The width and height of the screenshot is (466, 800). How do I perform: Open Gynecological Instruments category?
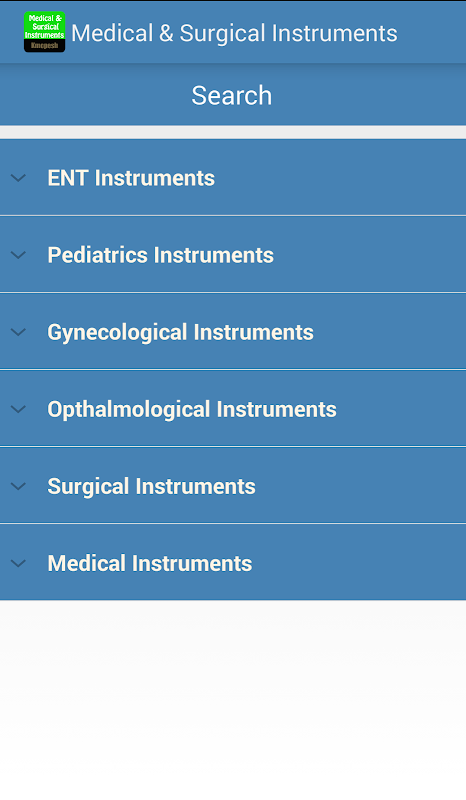233,332
